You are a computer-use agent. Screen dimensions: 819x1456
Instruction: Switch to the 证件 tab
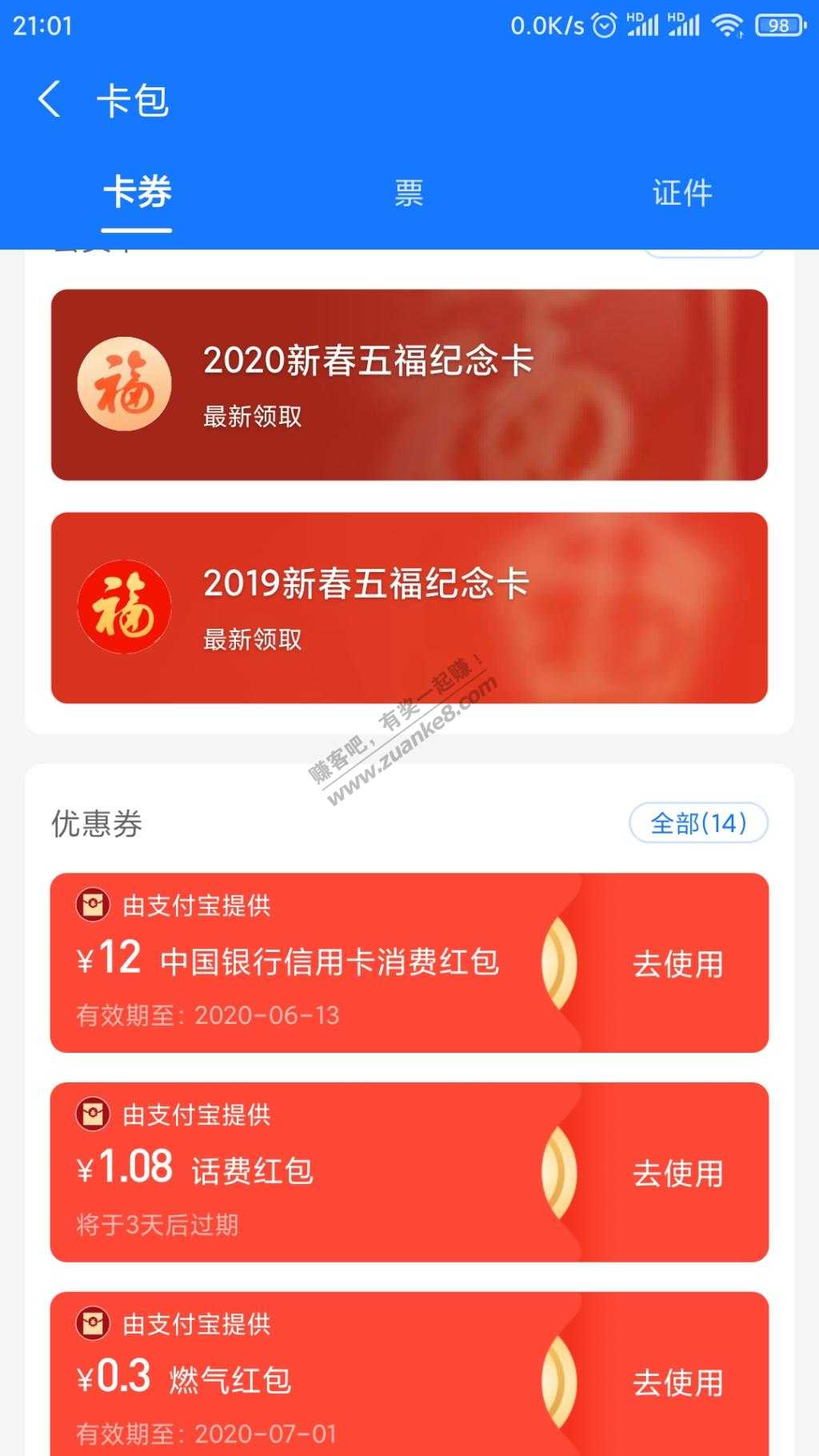point(681,193)
